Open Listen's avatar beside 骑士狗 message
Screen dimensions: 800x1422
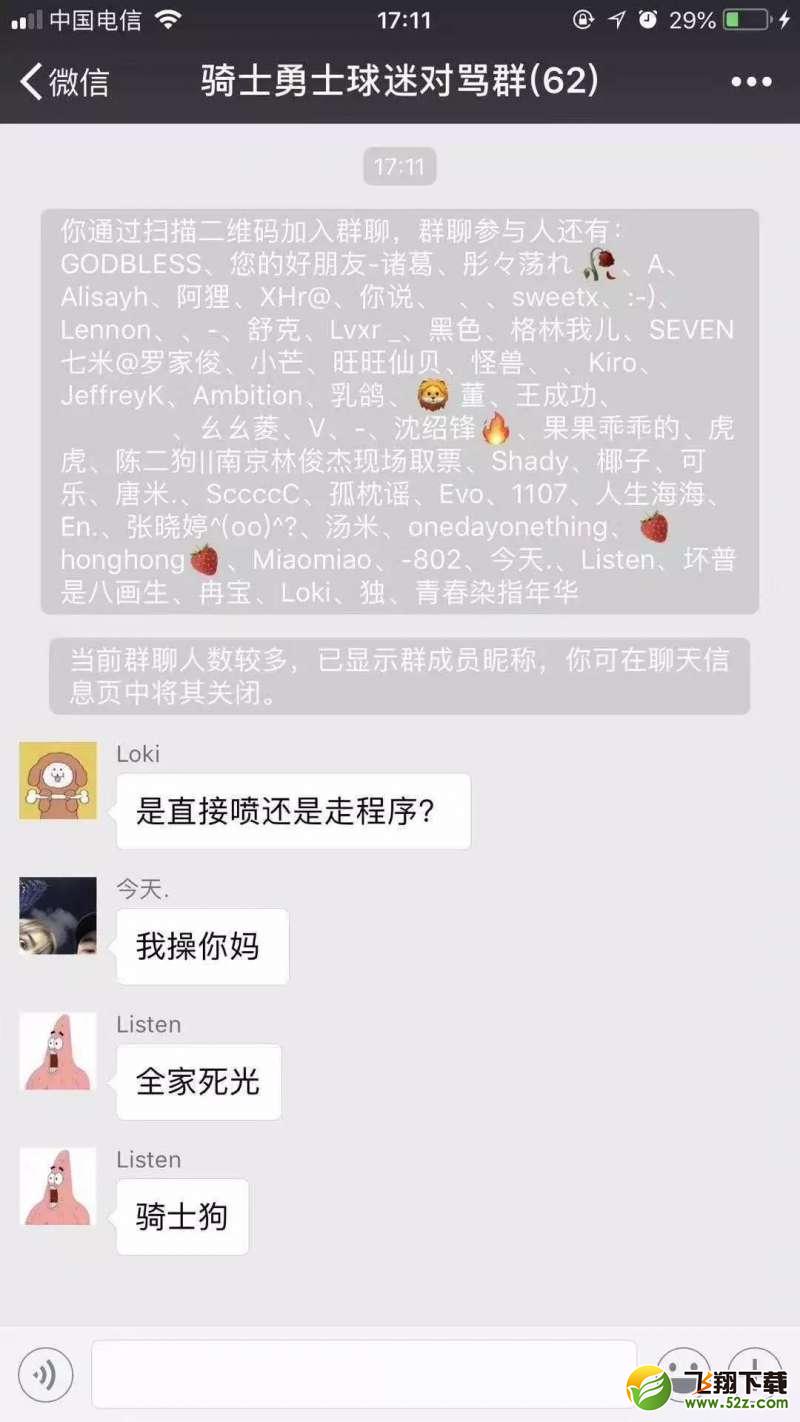tap(58, 1186)
